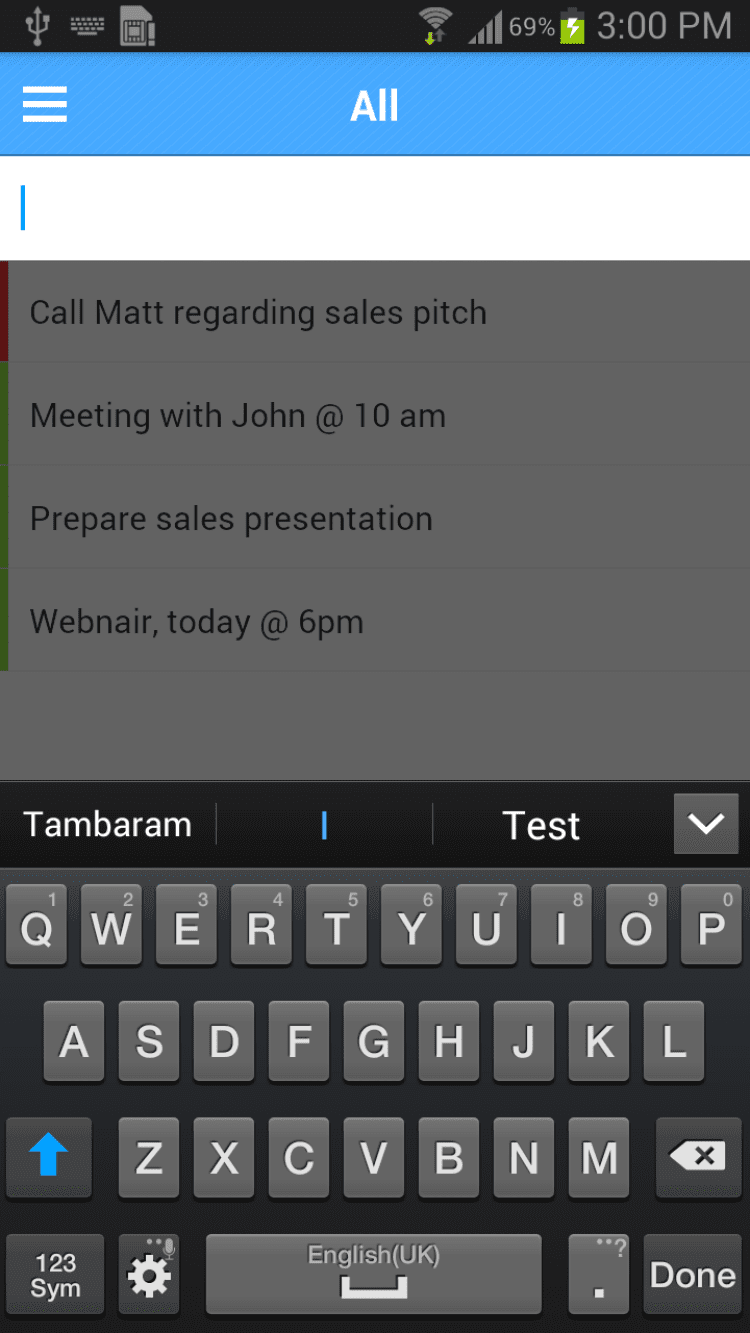
Task: Expand the keyboard suggestions chevron
Action: 706,824
